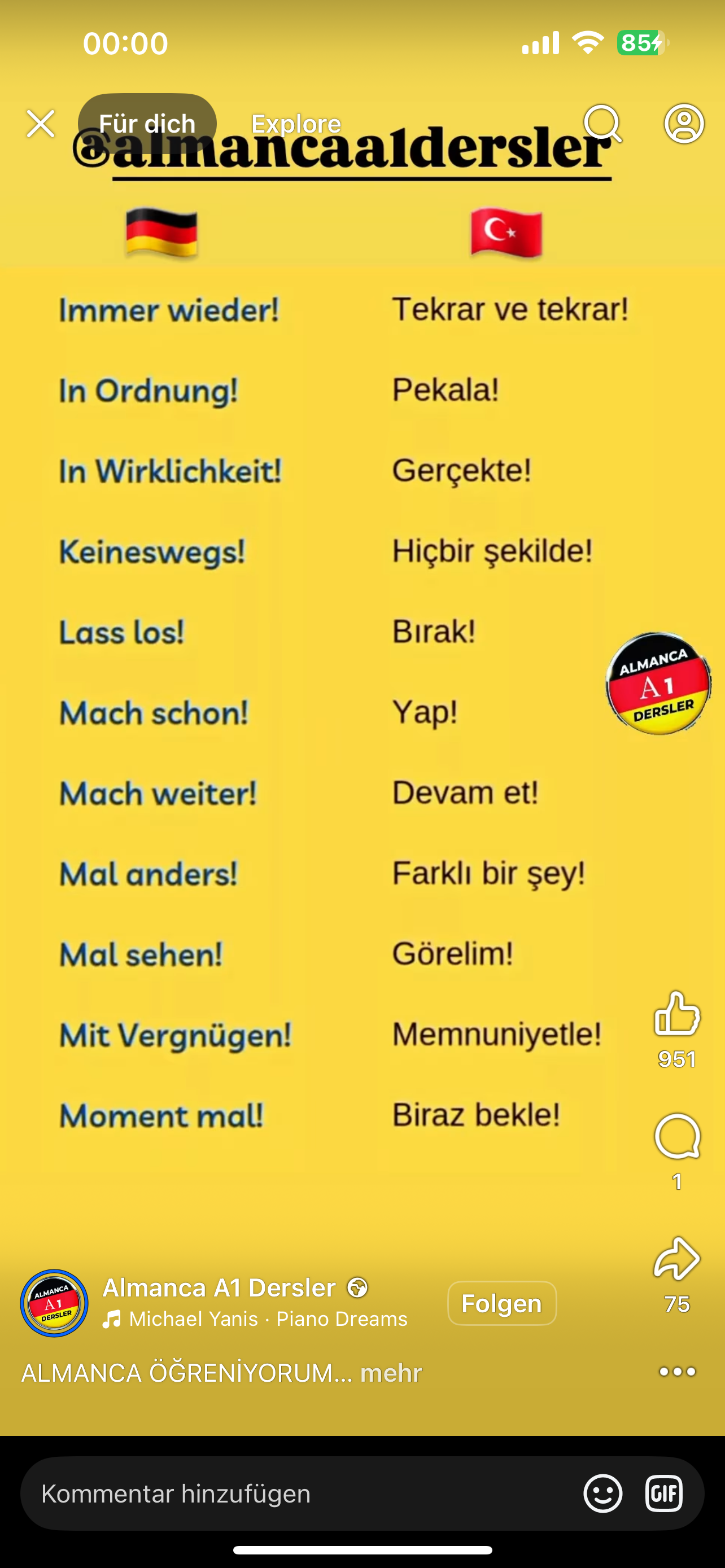Screen dimensions: 725x1568
Task: Open the emoji picker
Action: (602, 1493)
